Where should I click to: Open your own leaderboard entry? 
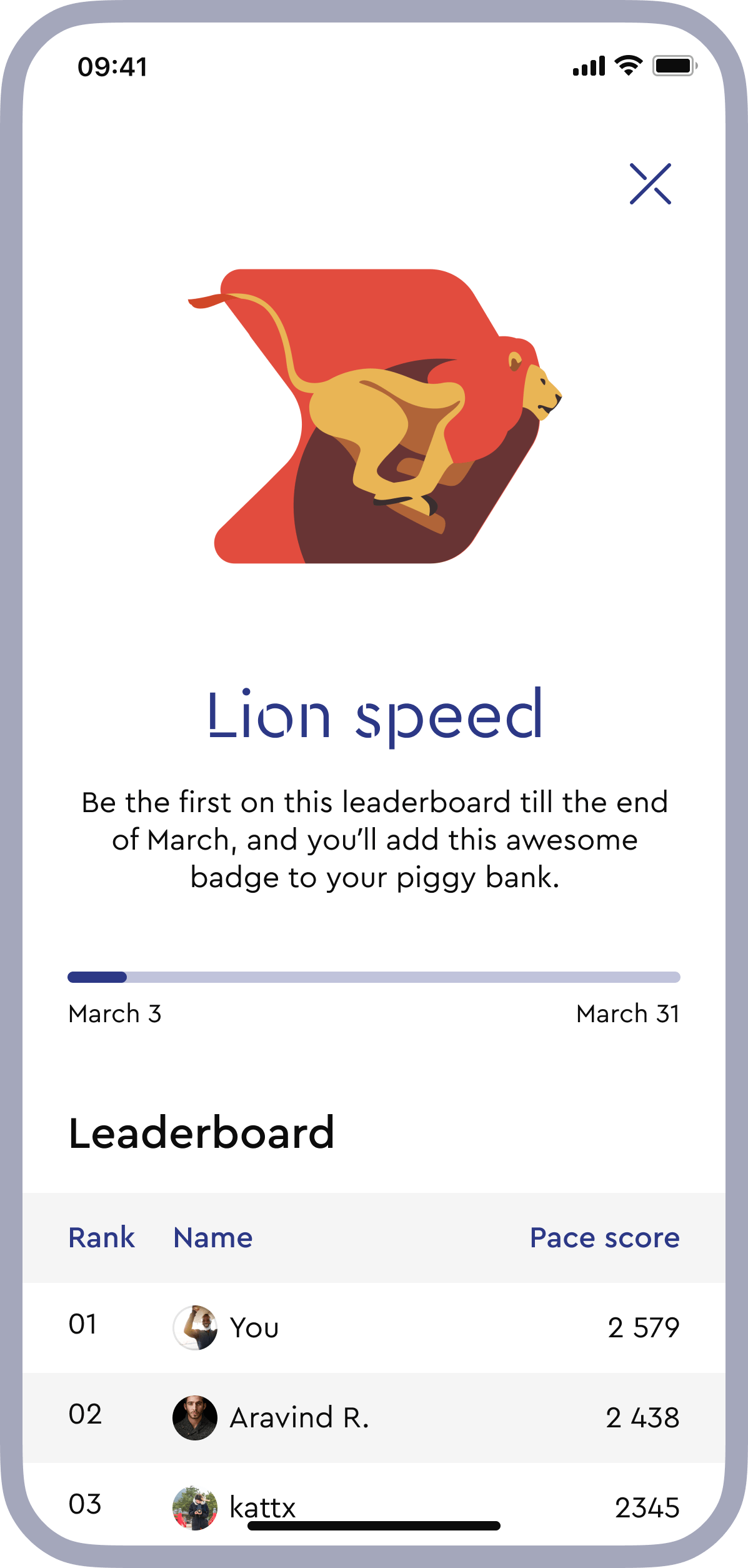pyautogui.click(x=374, y=1327)
